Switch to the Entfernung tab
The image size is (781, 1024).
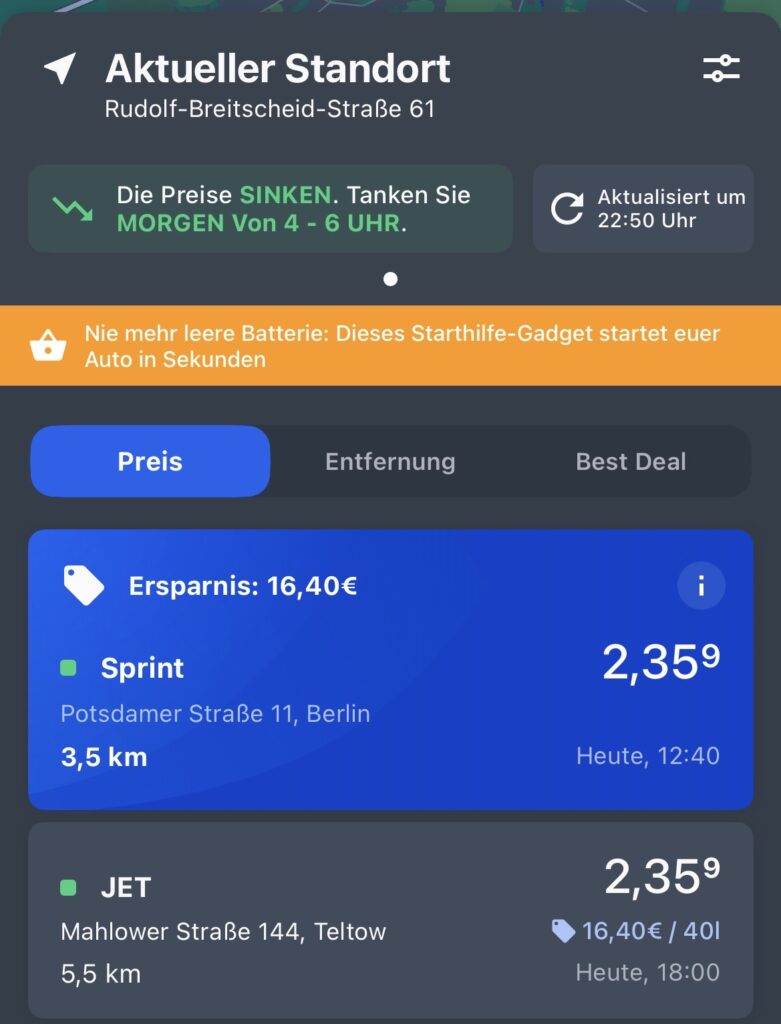point(390,461)
